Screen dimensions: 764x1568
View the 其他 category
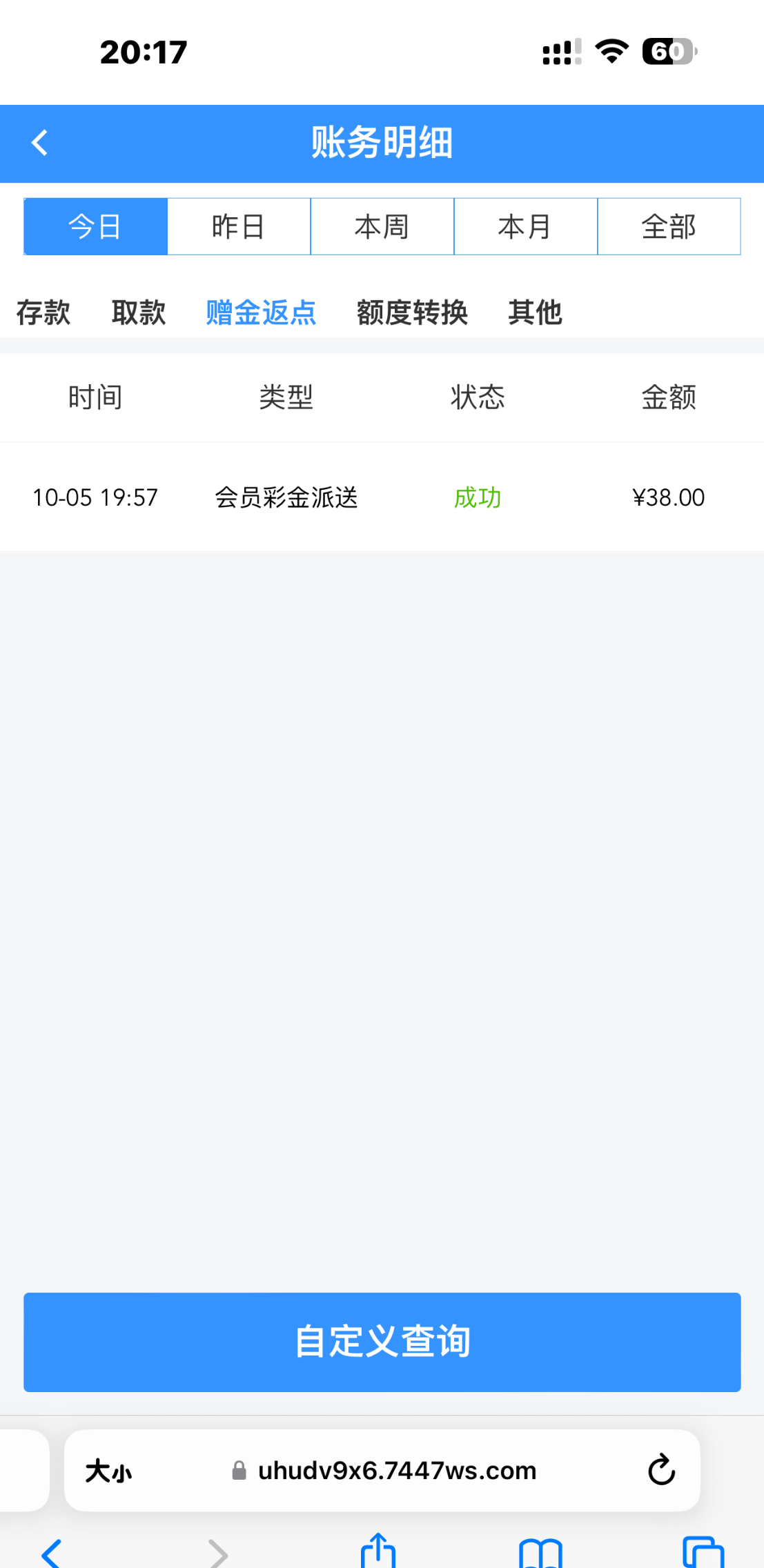(x=535, y=312)
